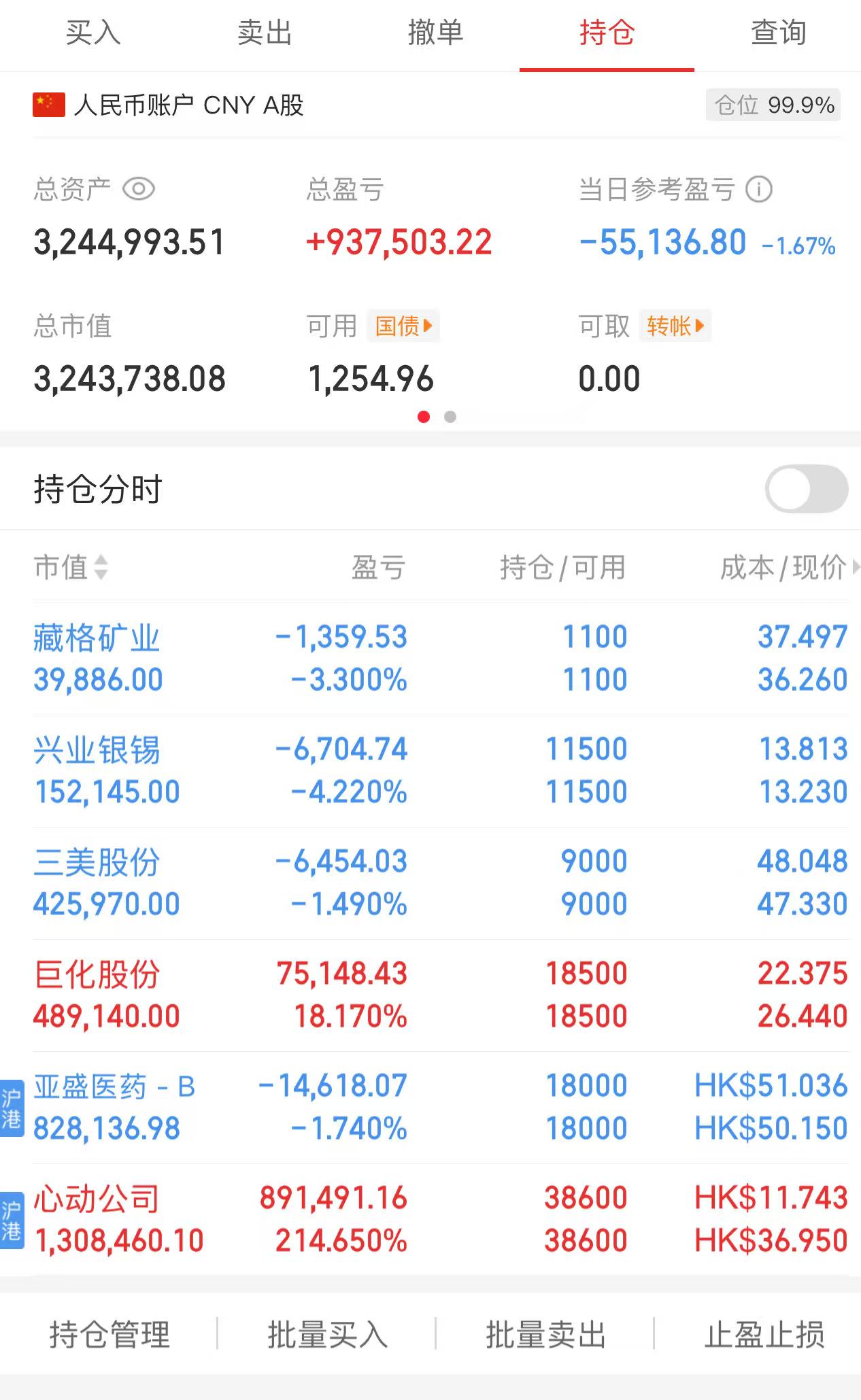Screen dimensions: 861x1400
Task: Switch to the 卖出 tab
Action: point(265,33)
